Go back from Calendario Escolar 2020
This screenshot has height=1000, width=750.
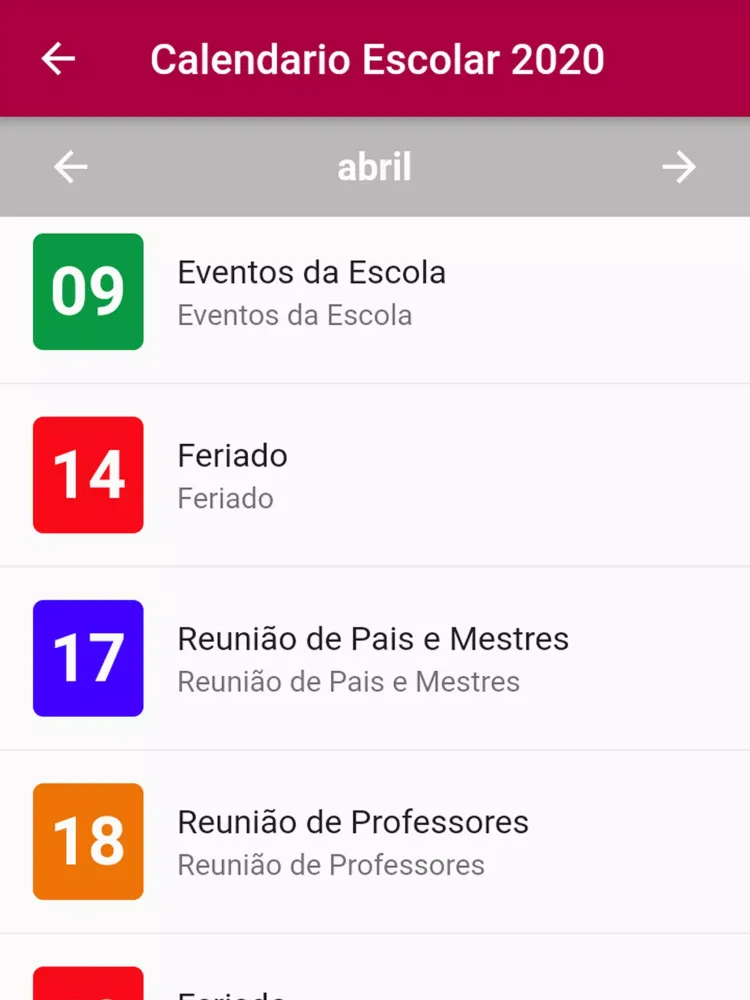(58, 59)
